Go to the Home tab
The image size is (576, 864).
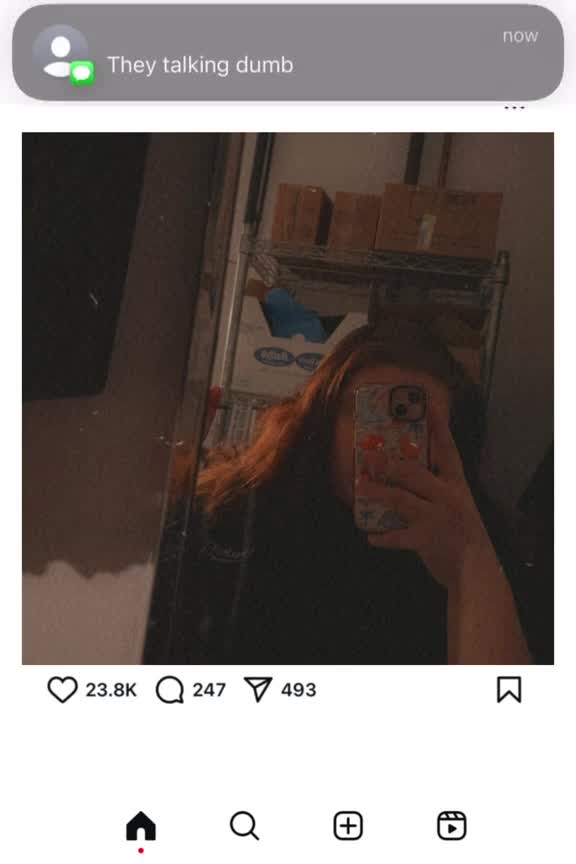pos(141,825)
